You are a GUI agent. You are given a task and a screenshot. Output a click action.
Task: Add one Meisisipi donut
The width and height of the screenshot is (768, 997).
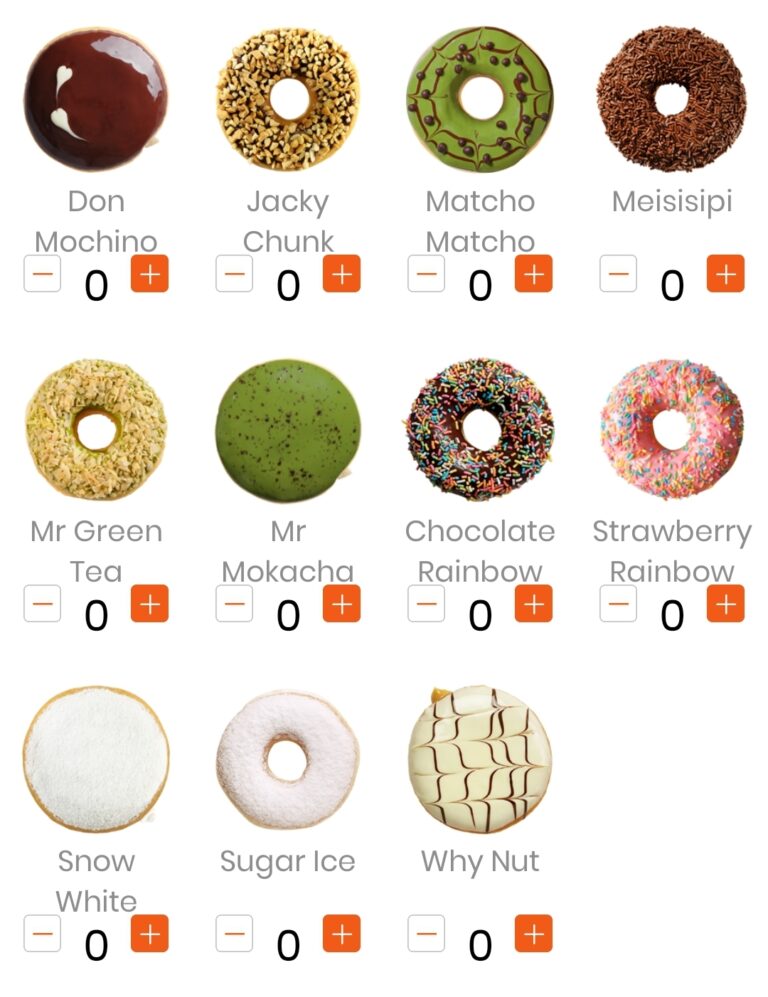tap(726, 272)
